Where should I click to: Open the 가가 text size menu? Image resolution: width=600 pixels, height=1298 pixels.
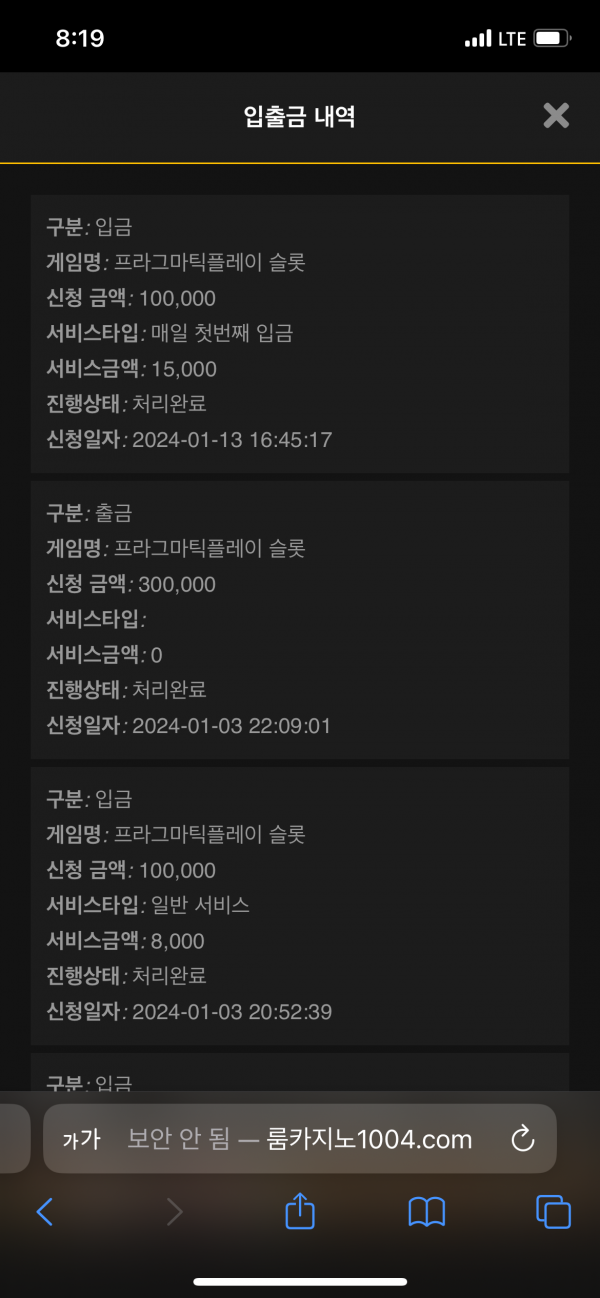(x=81, y=1139)
